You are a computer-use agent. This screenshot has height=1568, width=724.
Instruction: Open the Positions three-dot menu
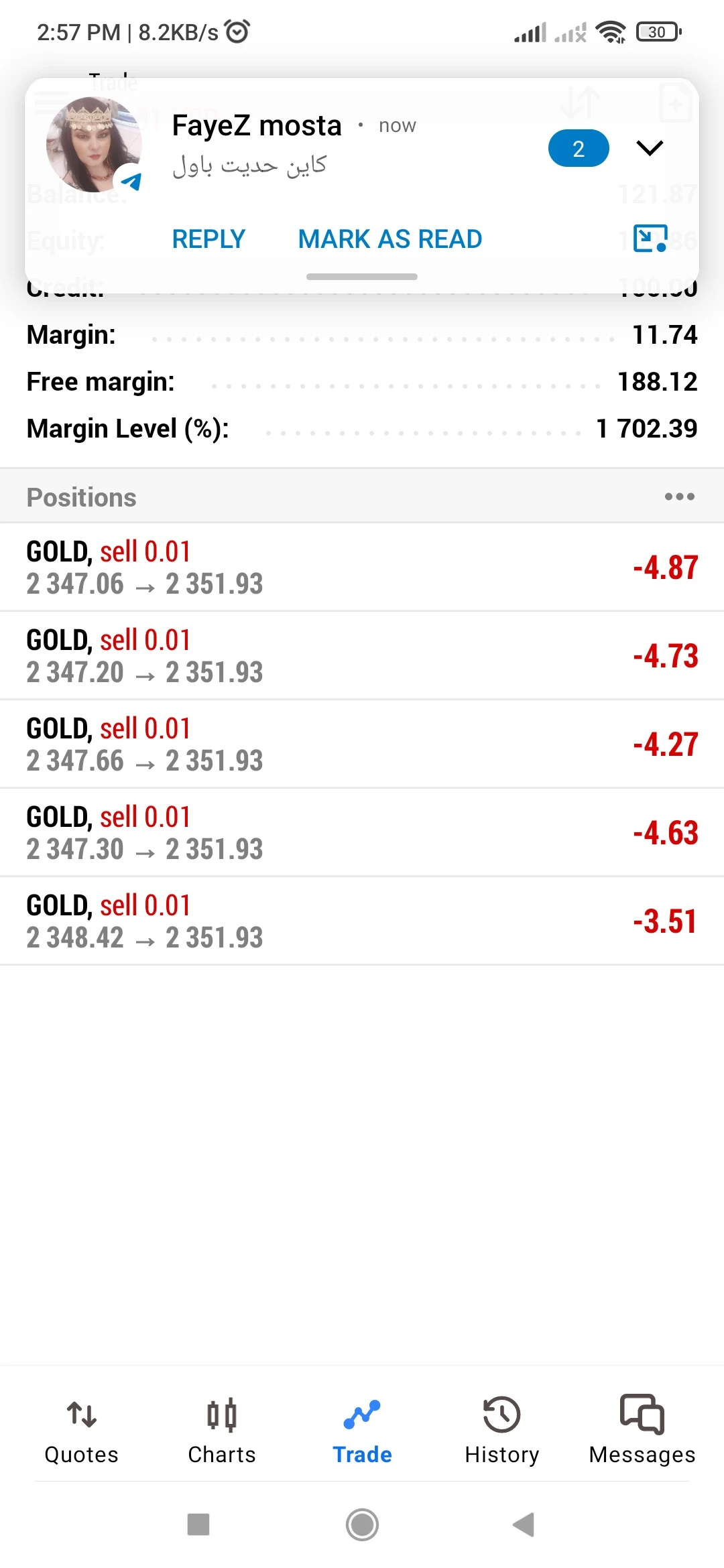click(679, 497)
